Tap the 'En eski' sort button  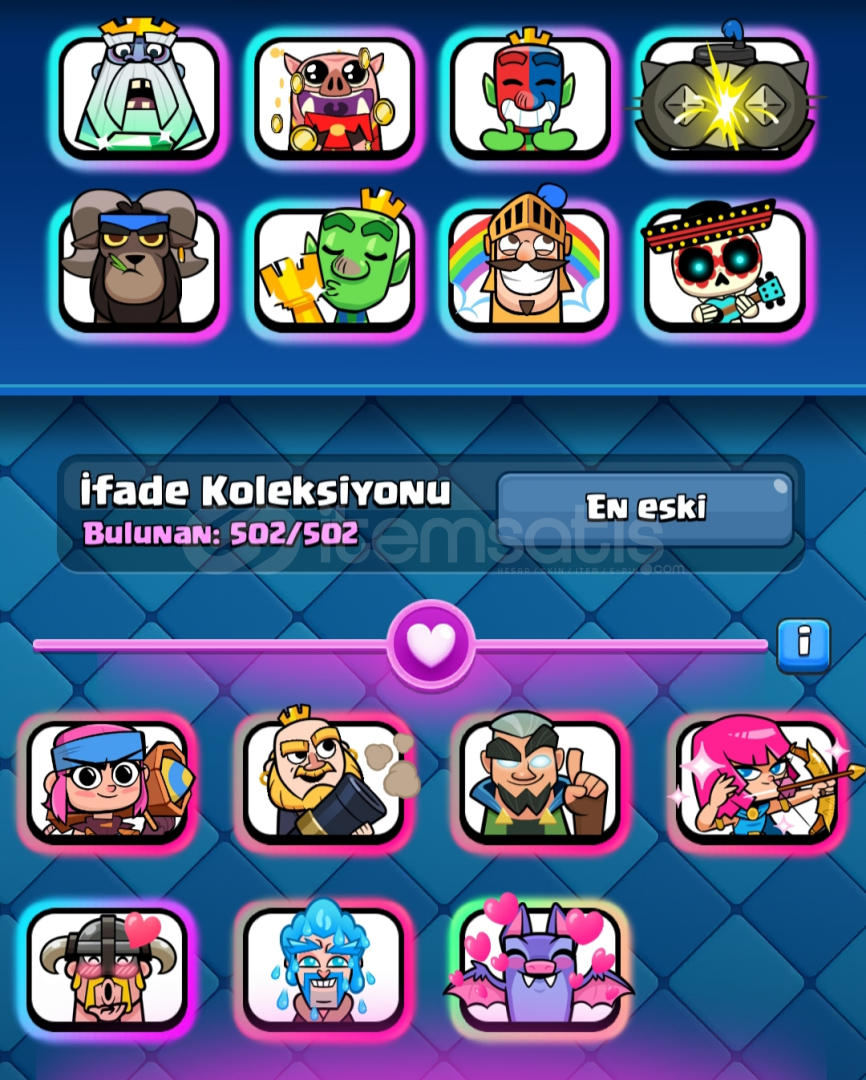(644, 508)
